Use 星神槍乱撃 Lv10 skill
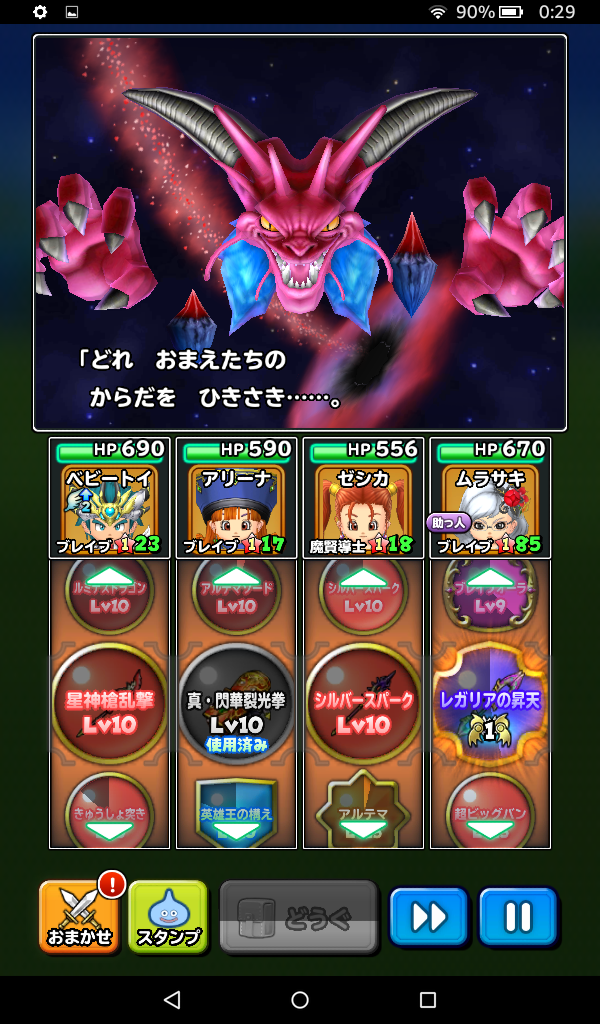Viewport: 600px width, 1024px height. click(x=110, y=704)
